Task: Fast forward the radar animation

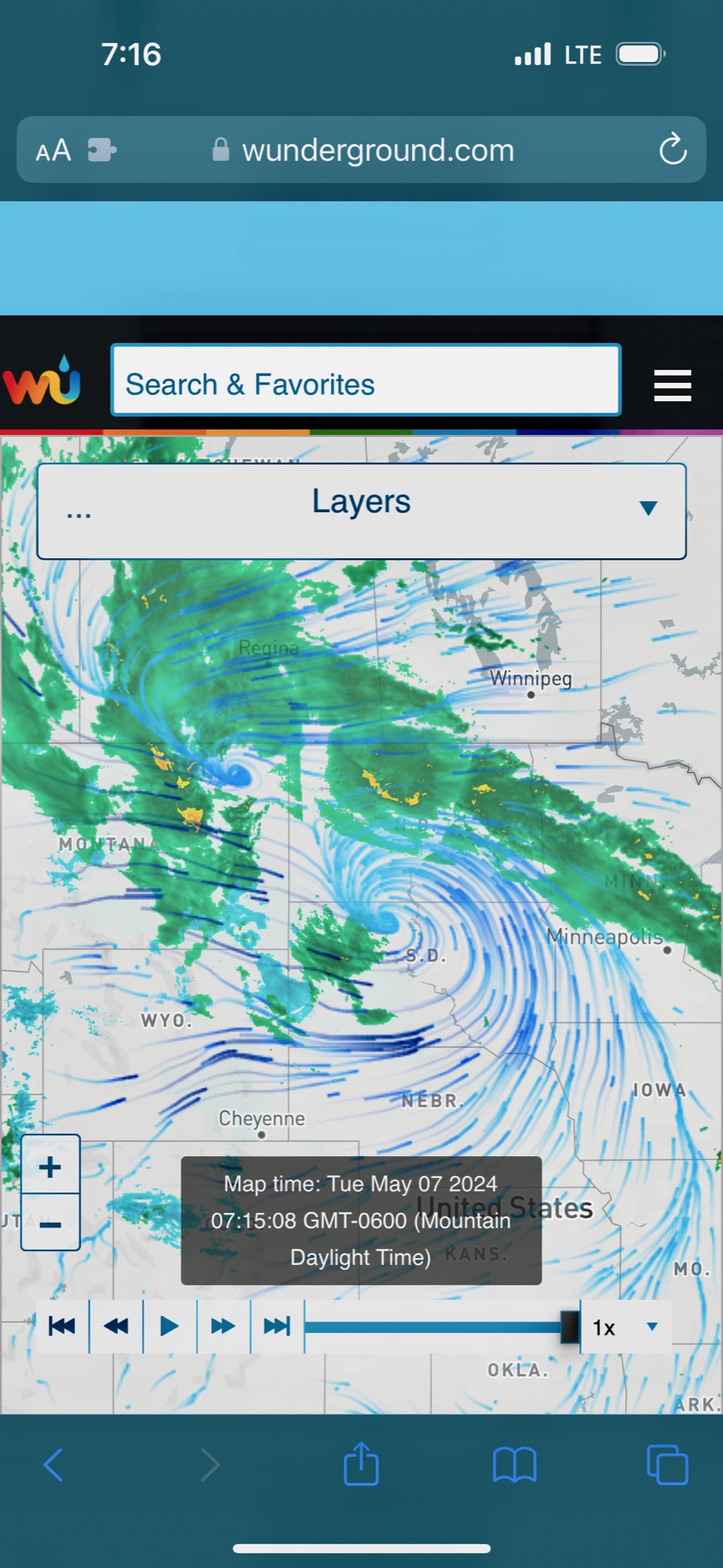Action: [x=223, y=1326]
